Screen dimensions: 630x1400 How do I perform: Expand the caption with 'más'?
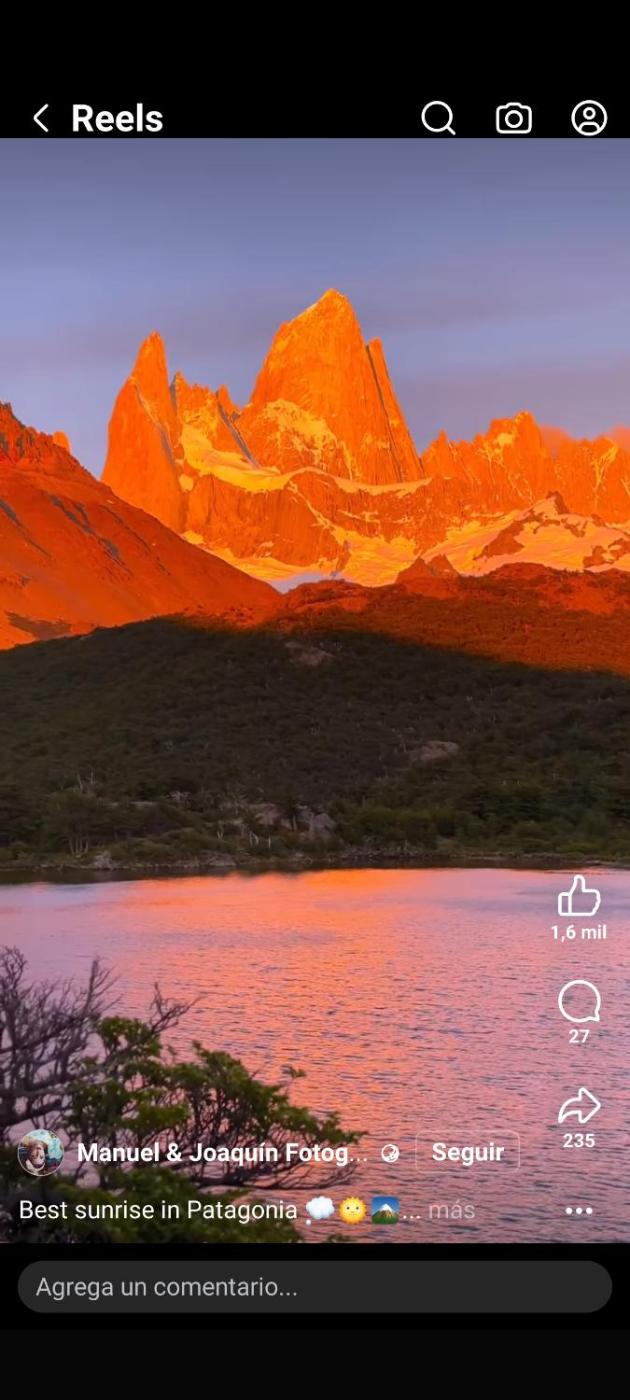coord(451,1210)
